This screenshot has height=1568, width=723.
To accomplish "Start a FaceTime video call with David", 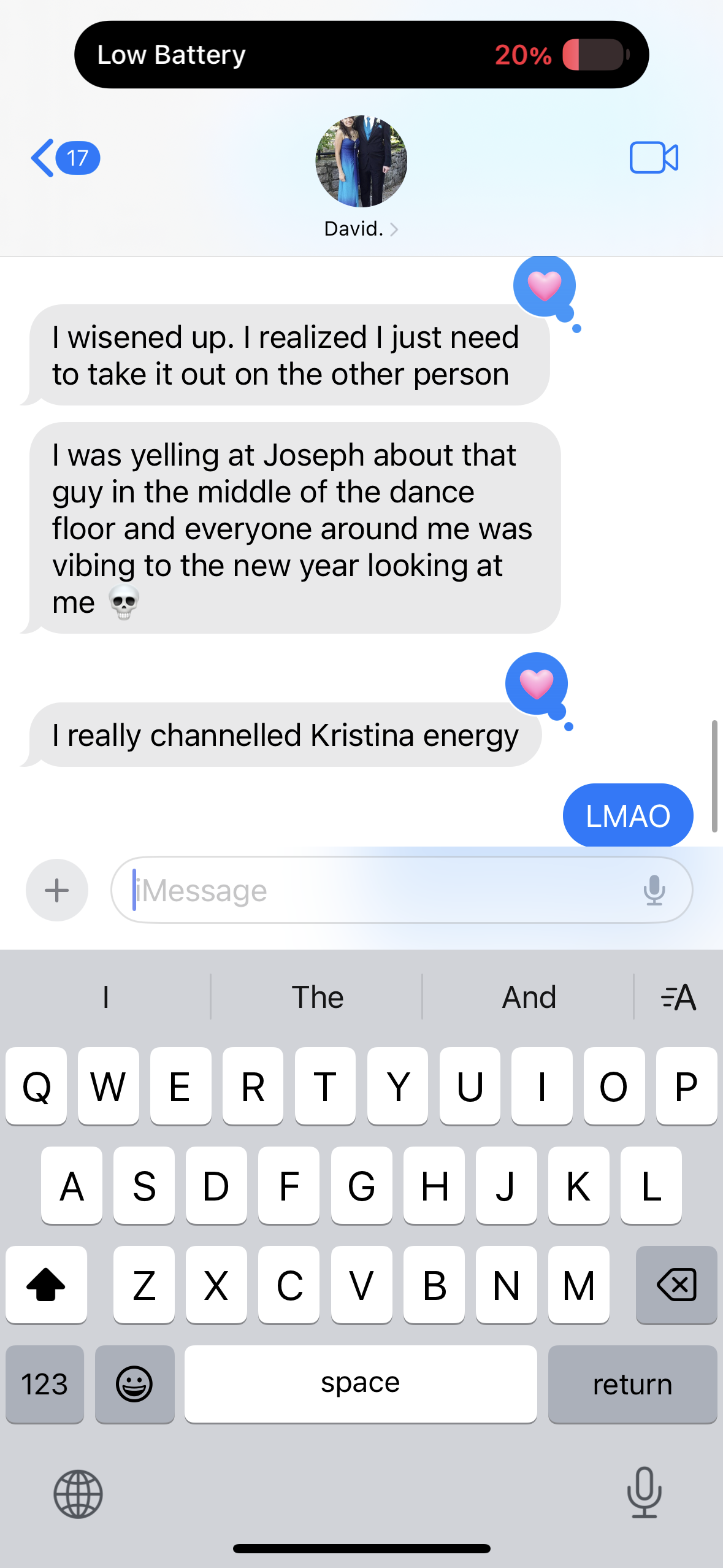I will coord(654,158).
